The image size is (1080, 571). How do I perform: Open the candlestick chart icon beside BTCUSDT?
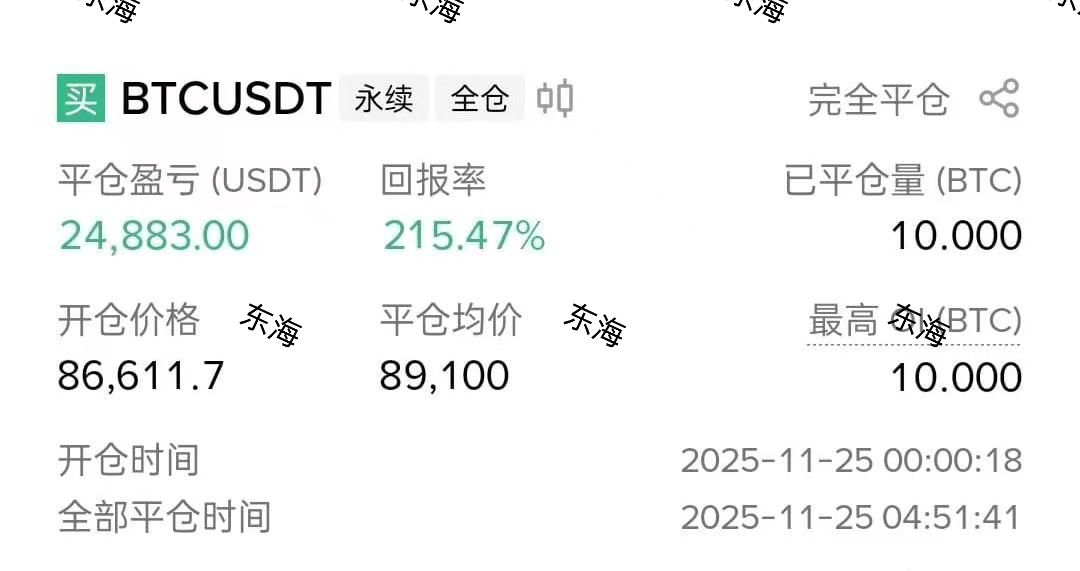click(555, 99)
